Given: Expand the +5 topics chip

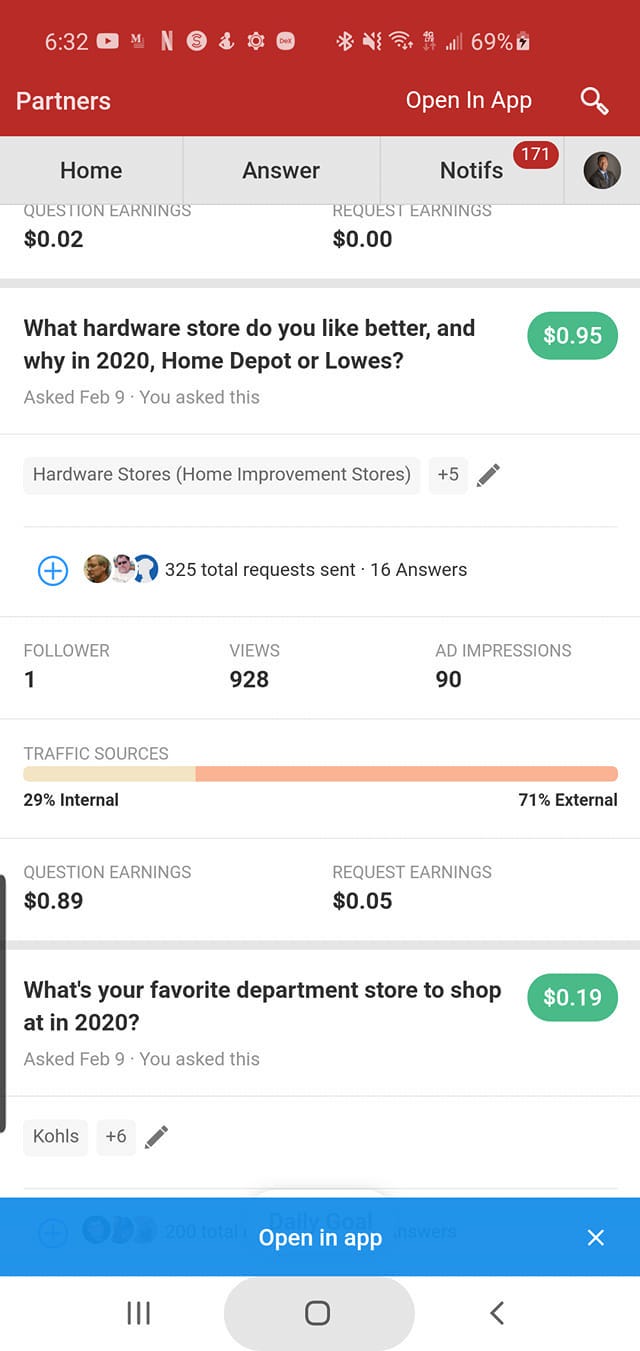Looking at the screenshot, I should click(x=448, y=474).
